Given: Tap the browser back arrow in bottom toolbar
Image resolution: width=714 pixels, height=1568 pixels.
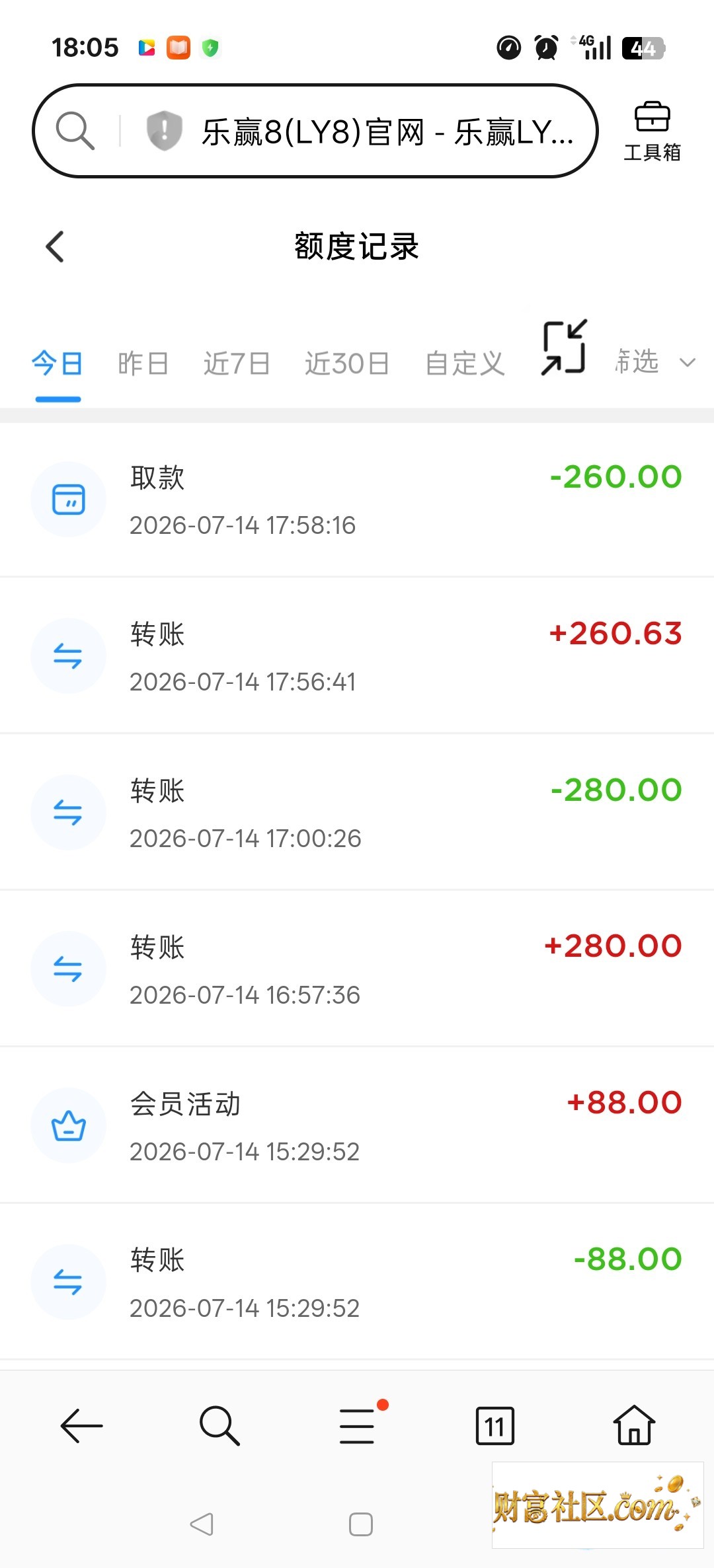Looking at the screenshot, I should (81, 1426).
